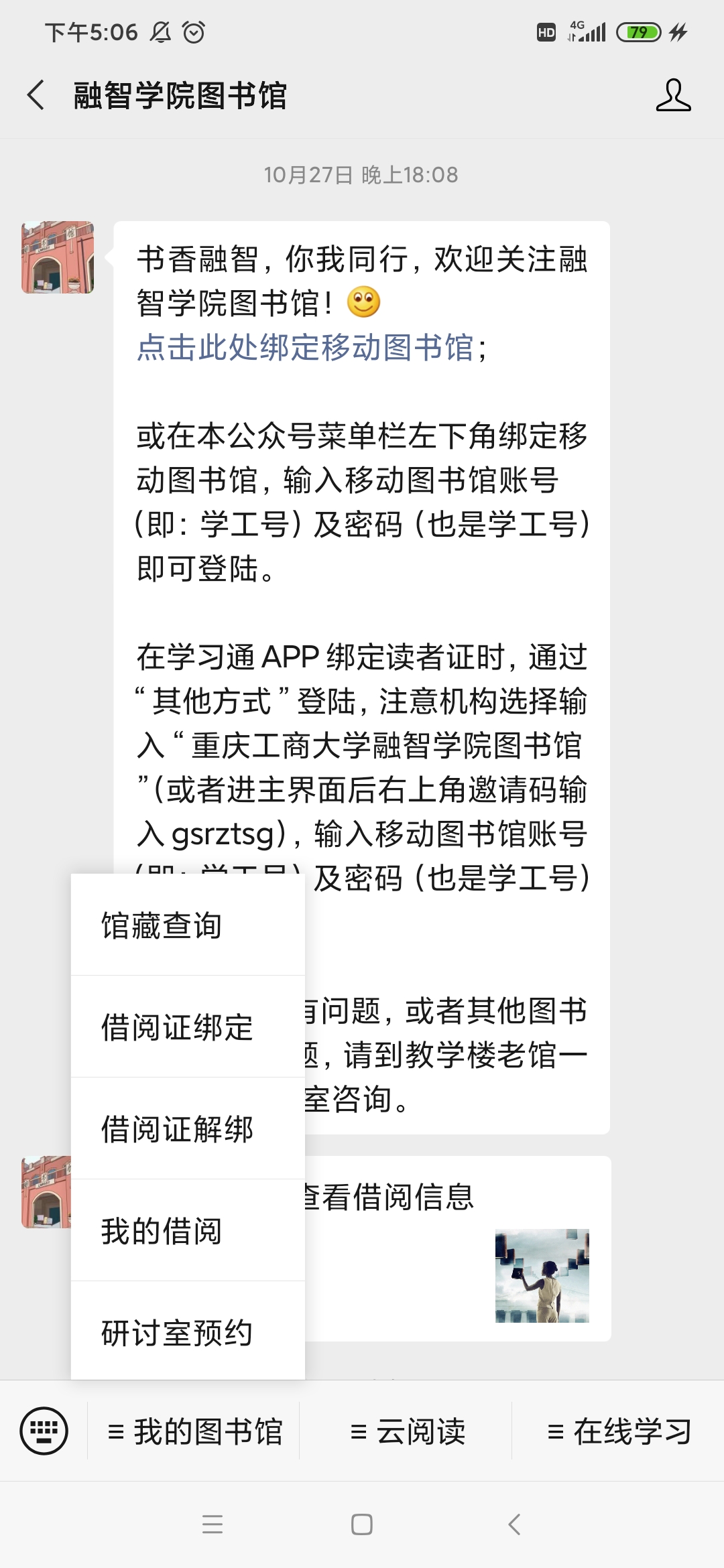
Task: Select 馆藏查询 from the menu
Action: point(188,925)
